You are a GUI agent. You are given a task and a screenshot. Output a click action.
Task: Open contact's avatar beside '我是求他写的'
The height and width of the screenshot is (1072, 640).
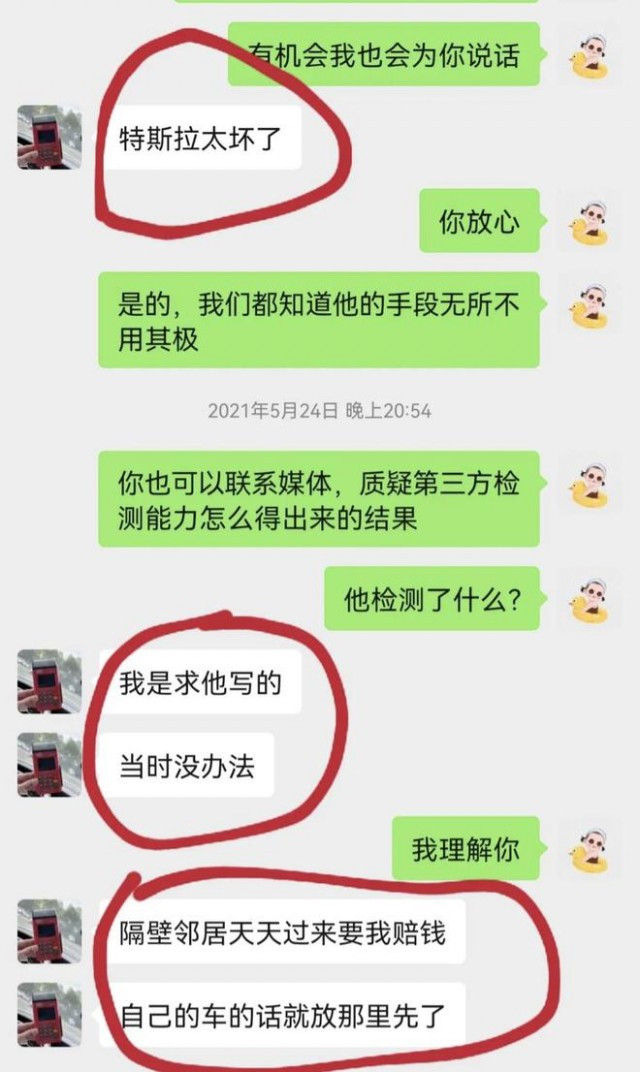(49, 681)
